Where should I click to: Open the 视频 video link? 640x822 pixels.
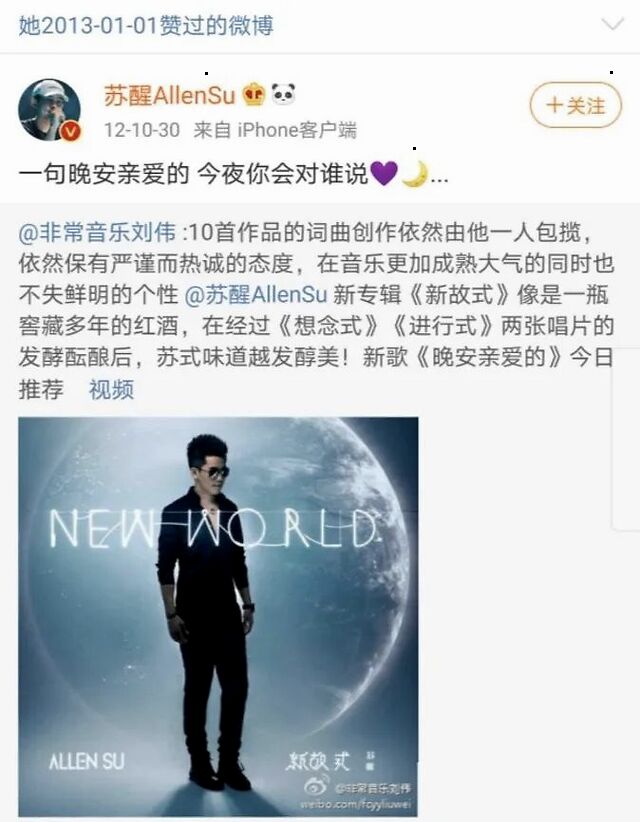point(111,390)
